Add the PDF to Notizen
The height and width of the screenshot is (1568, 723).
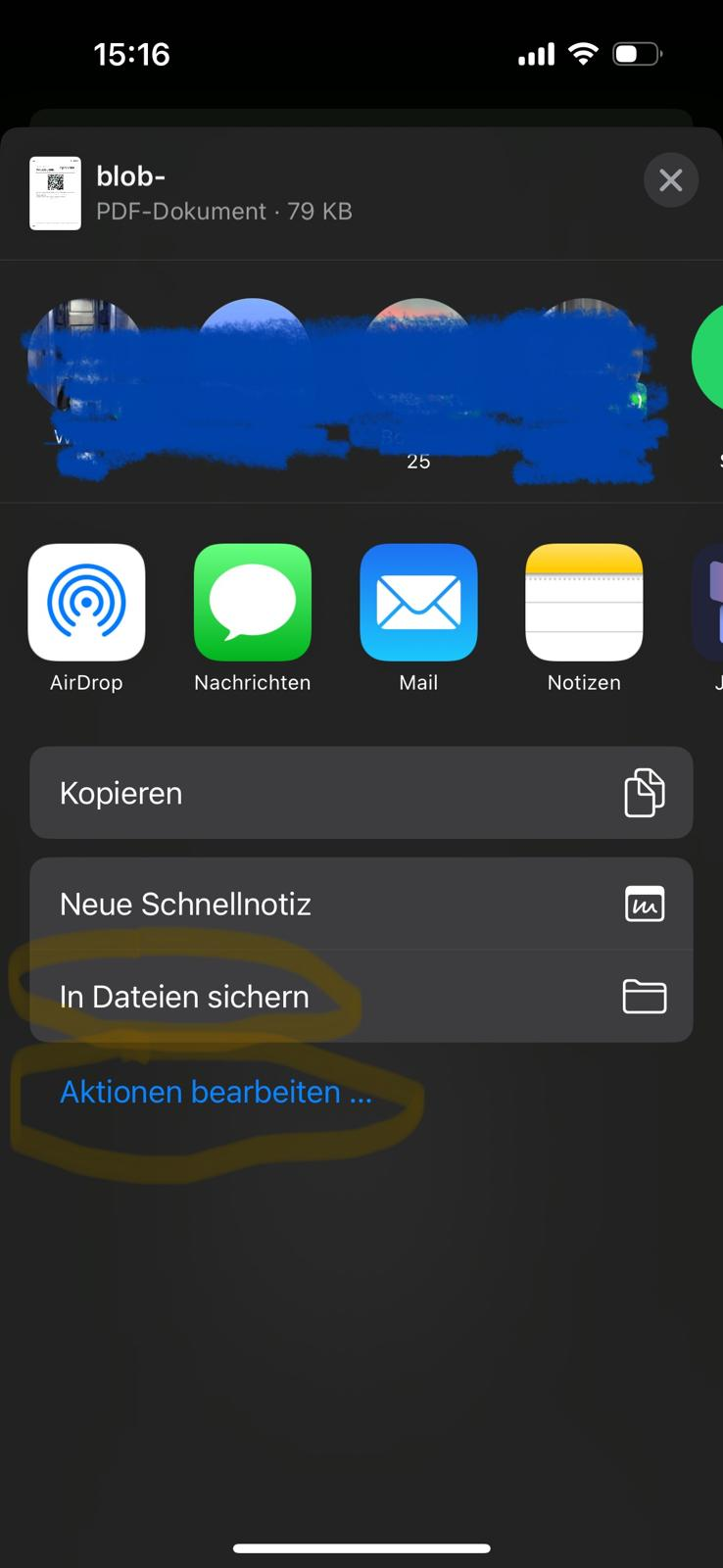(x=584, y=603)
